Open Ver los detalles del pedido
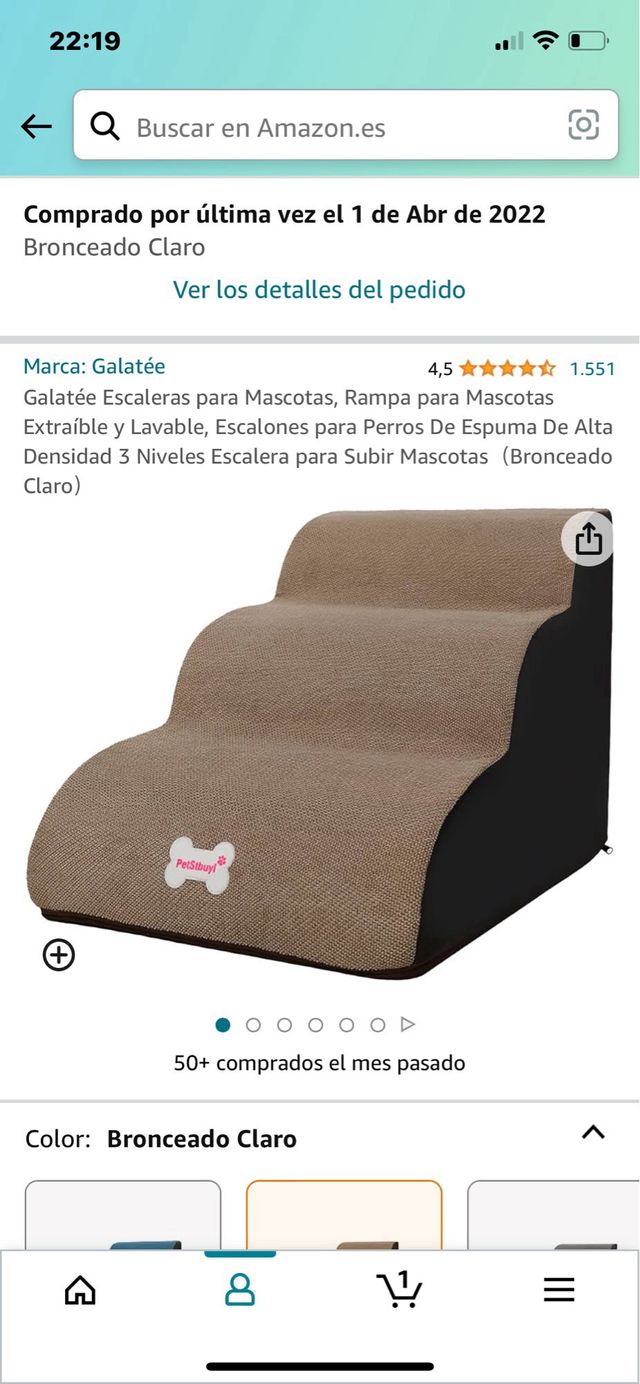 [x=319, y=290]
